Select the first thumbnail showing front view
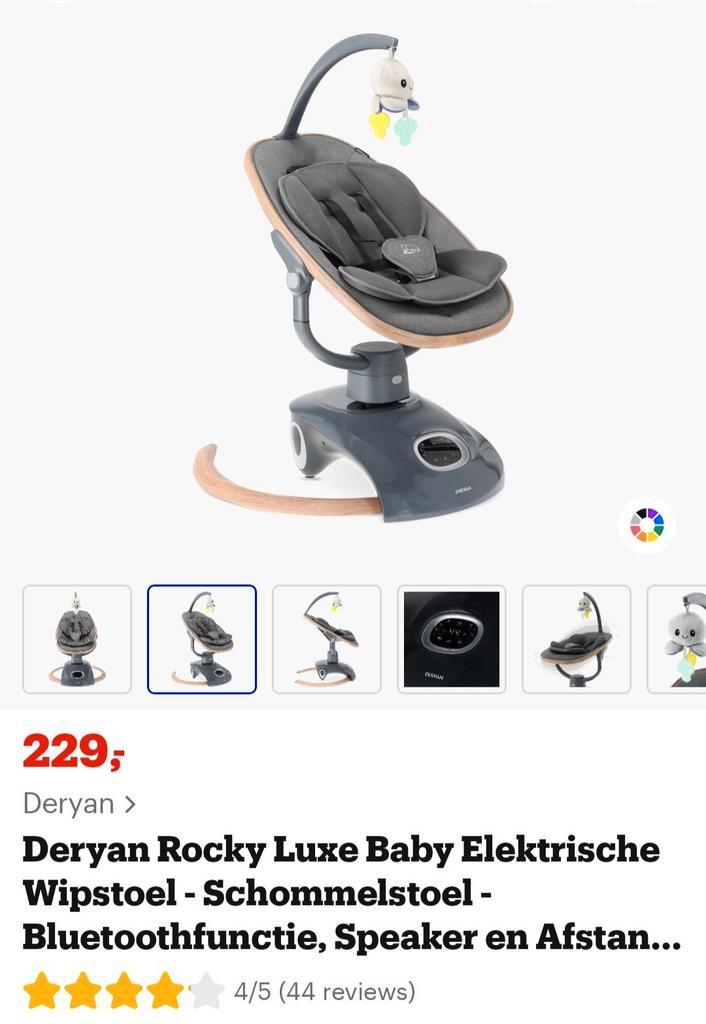Screen dimensions: 706x1024 77,639
